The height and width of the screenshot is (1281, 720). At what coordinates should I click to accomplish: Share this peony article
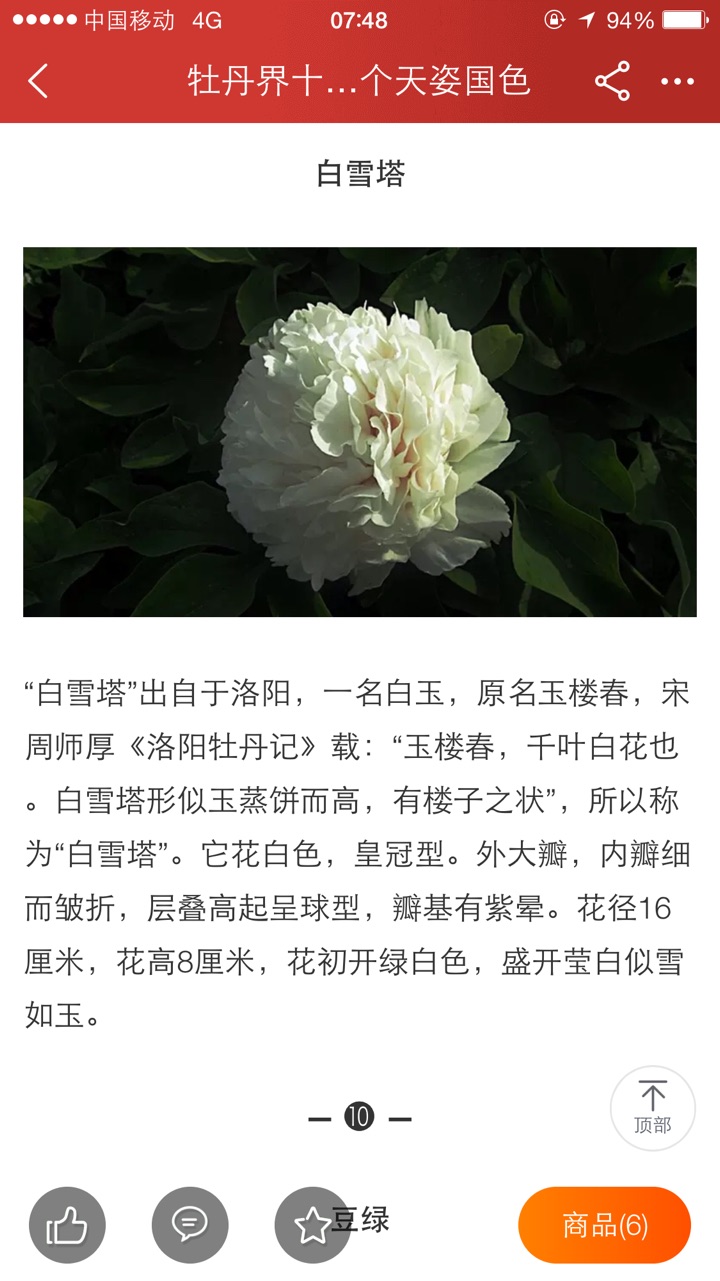(612, 81)
